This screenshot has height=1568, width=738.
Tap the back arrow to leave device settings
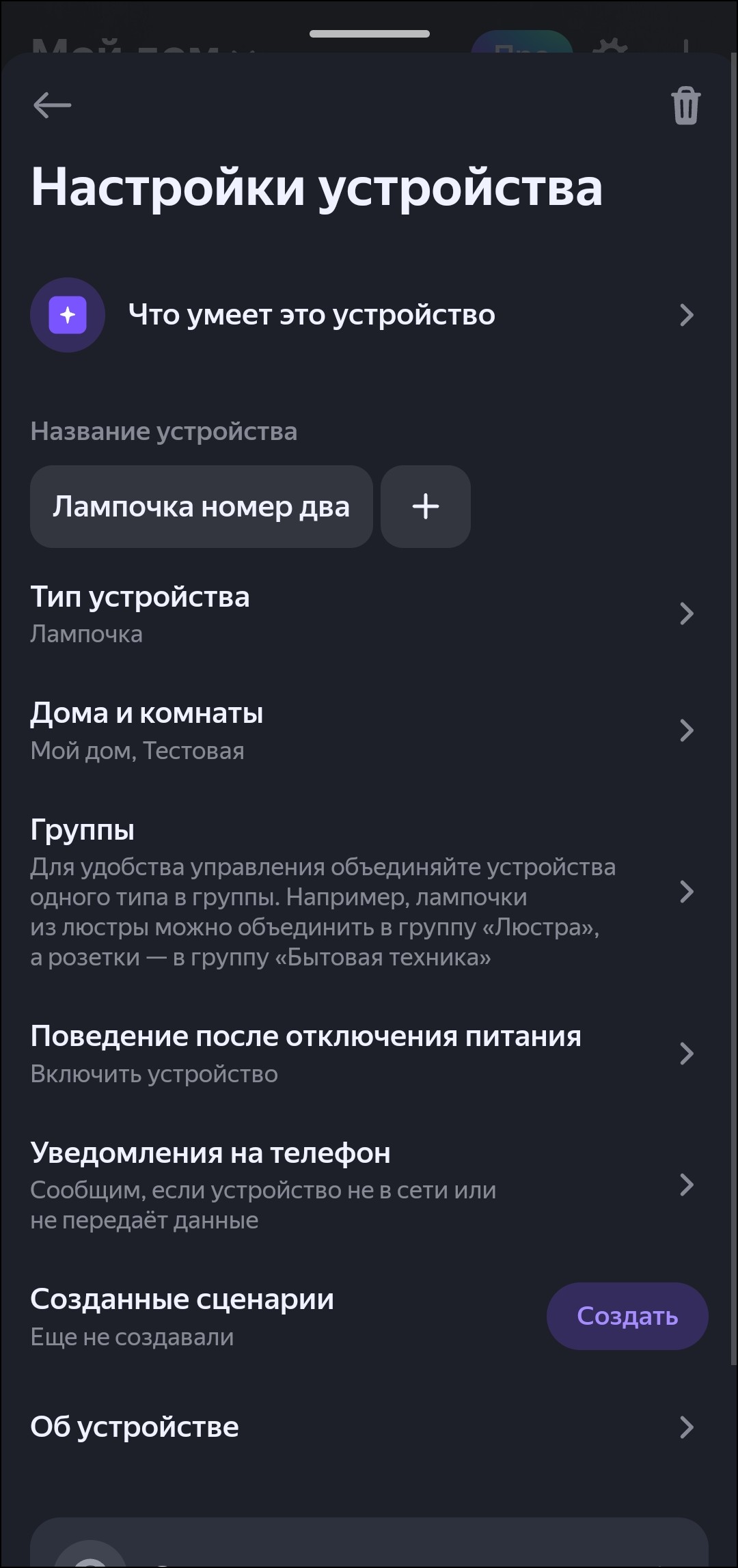51,105
